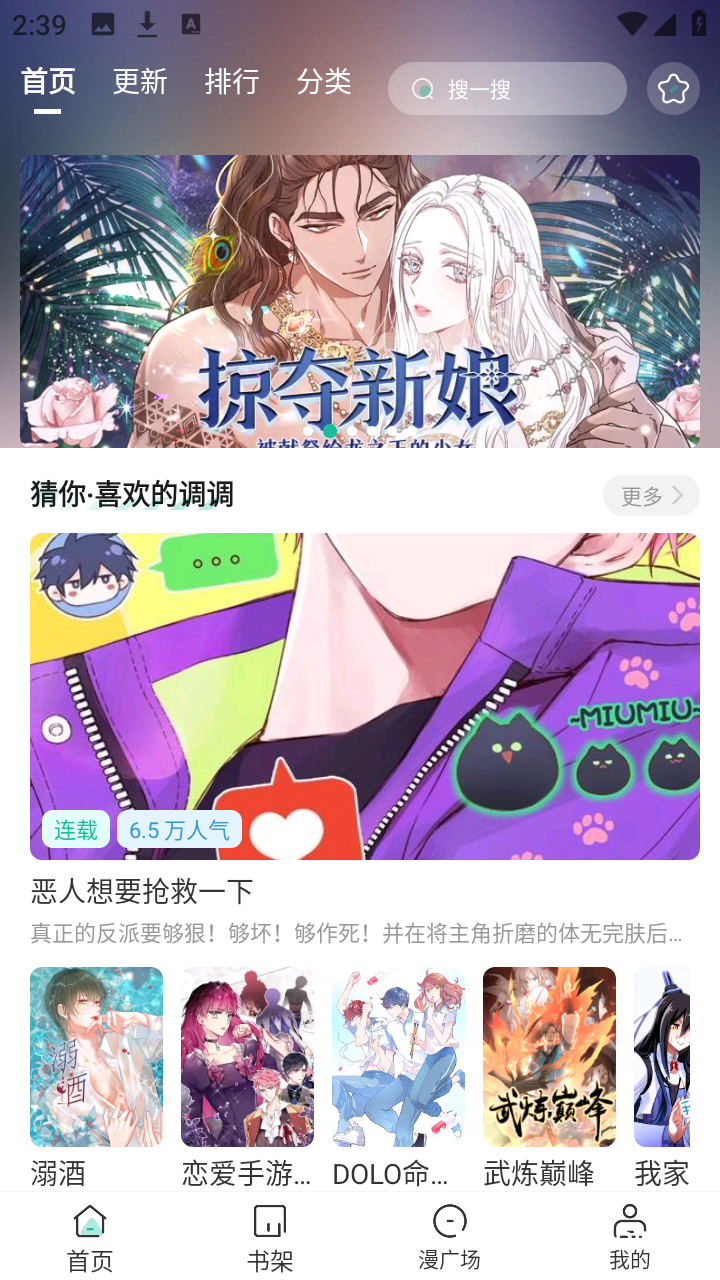This screenshot has height=1280, width=720.
Task: Open the 溺酒 comic cover
Action: pyautogui.click(x=96, y=1057)
